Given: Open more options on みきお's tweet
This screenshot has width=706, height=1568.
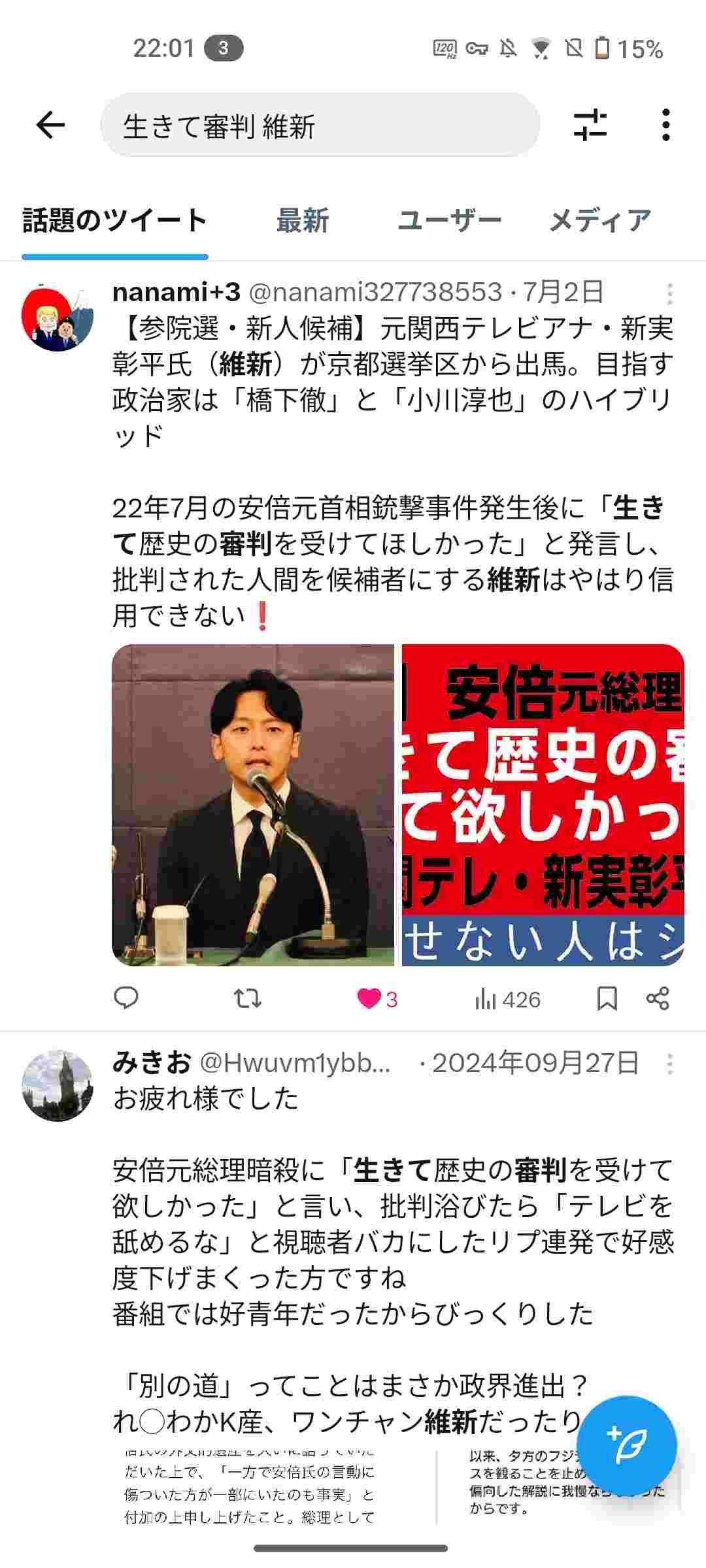Looking at the screenshot, I should [x=669, y=1064].
